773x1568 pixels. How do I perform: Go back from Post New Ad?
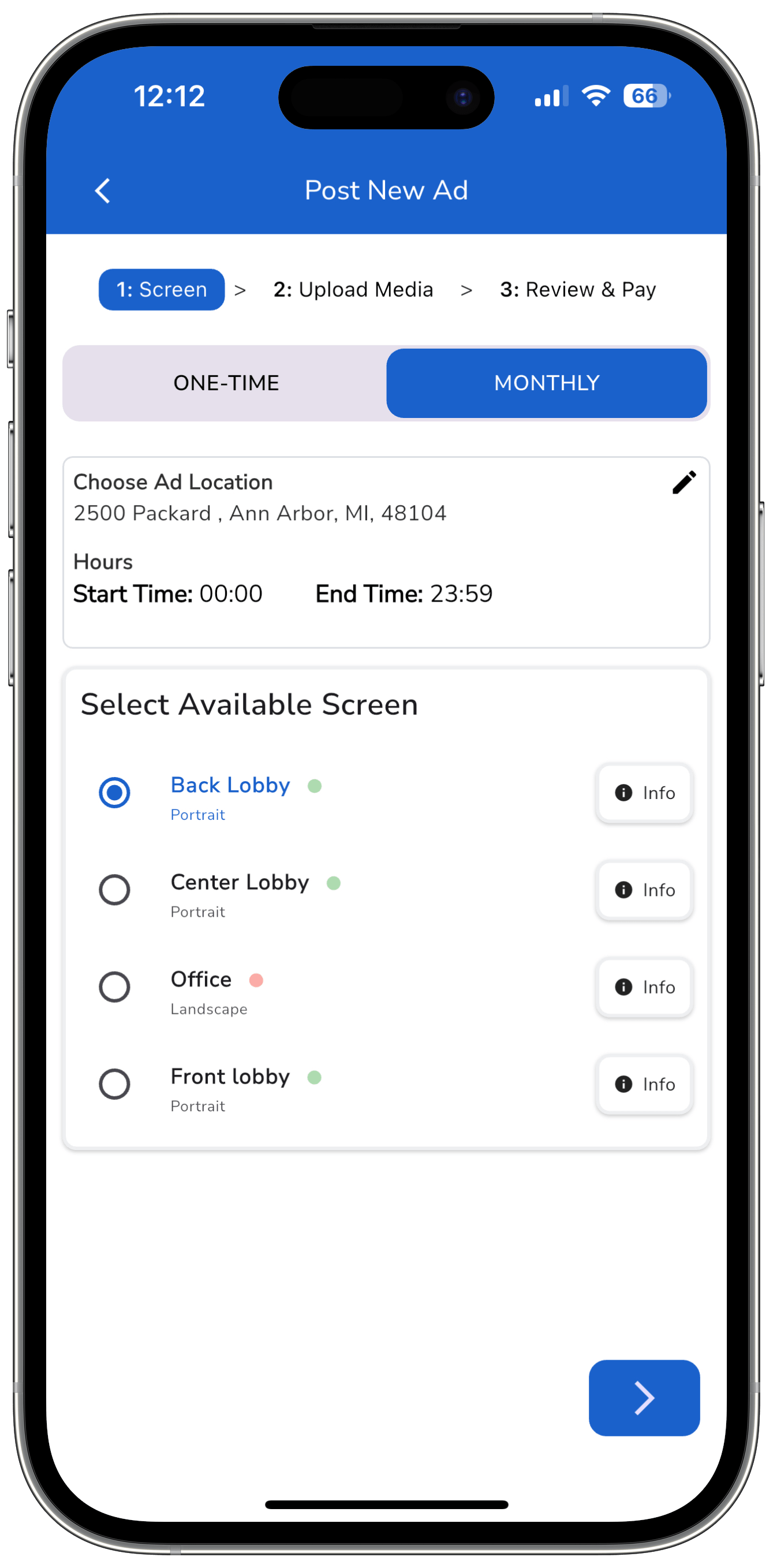tap(103, 191)
